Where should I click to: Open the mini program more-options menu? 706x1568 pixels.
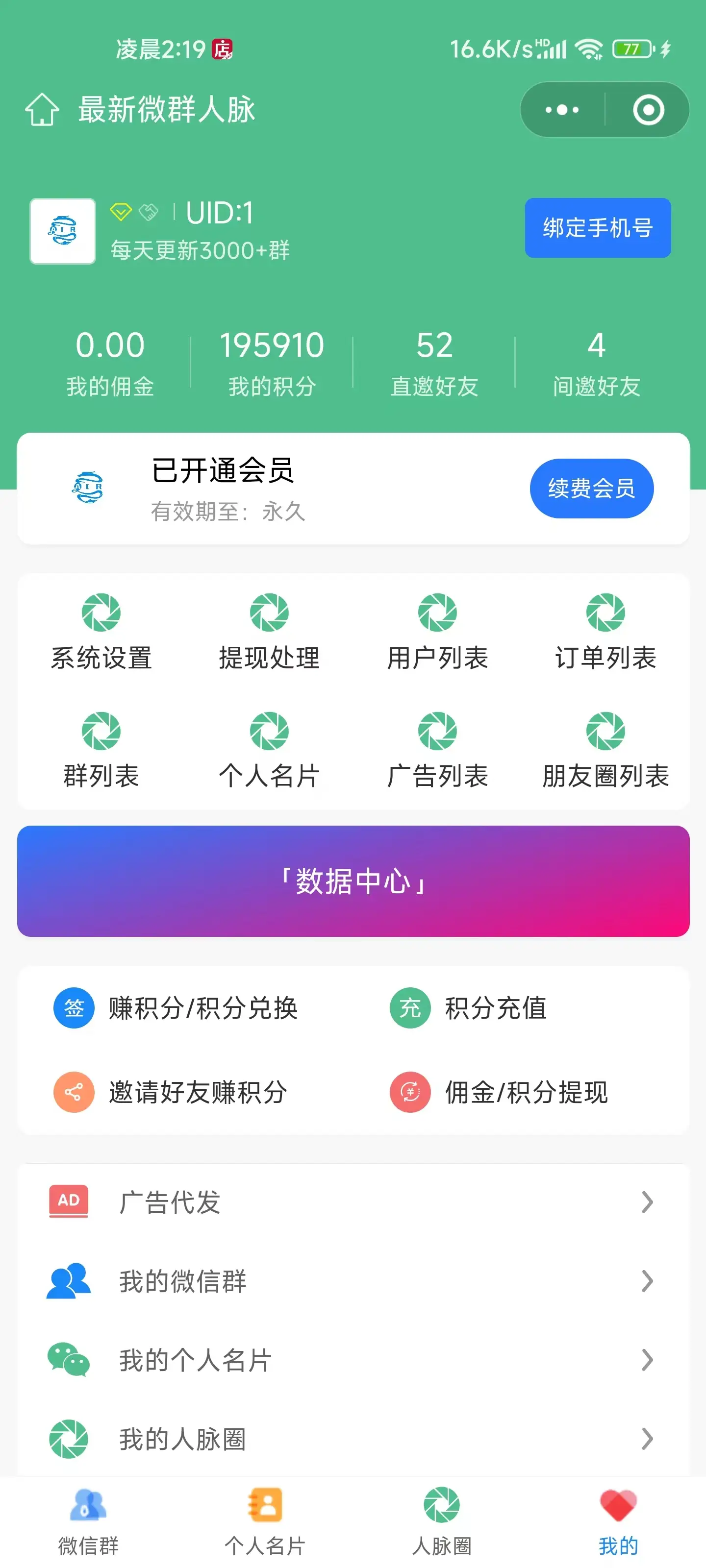click(x=562, y=110)
